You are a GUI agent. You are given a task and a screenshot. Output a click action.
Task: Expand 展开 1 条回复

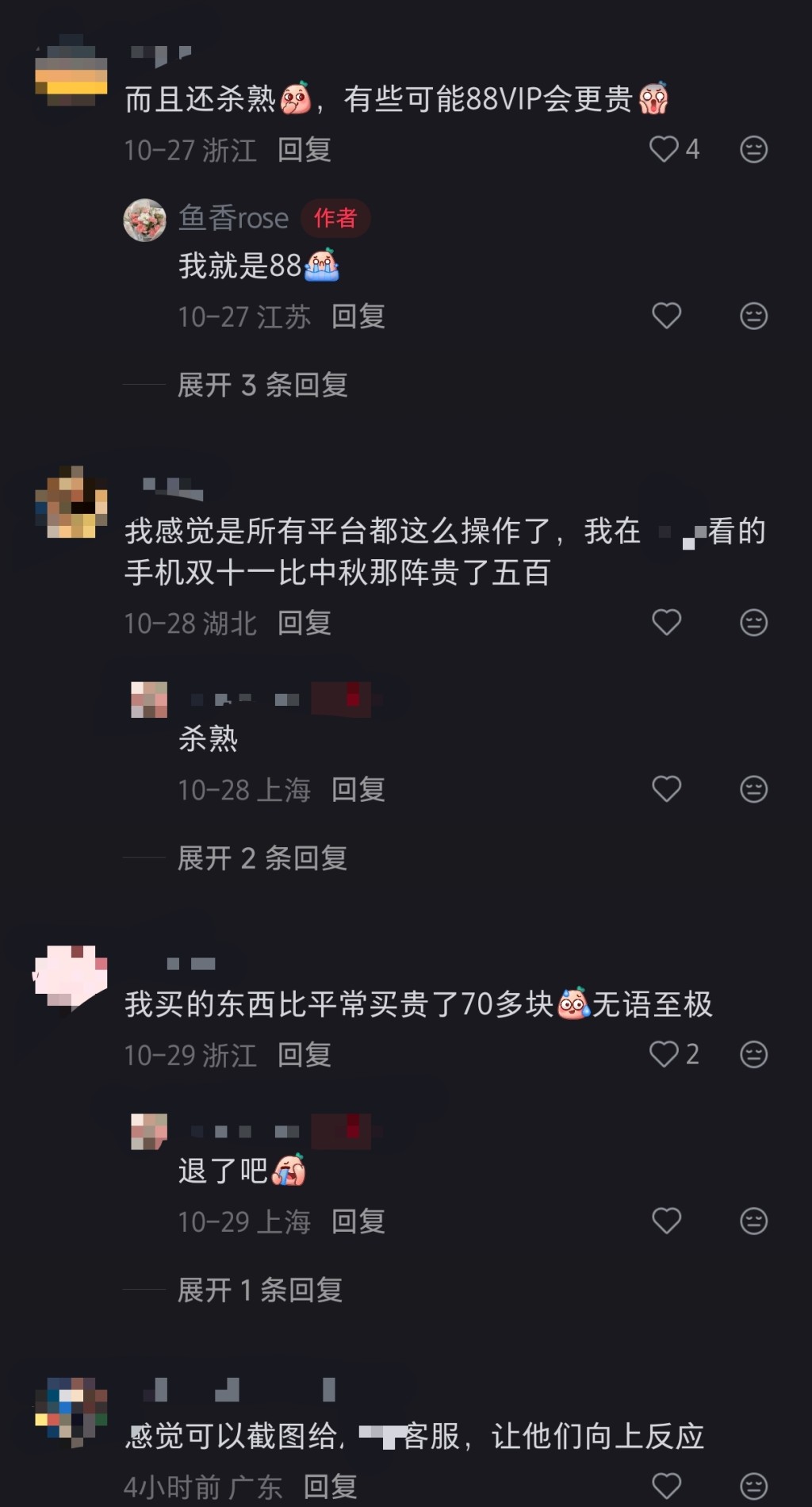click(x=260, y=1290)
